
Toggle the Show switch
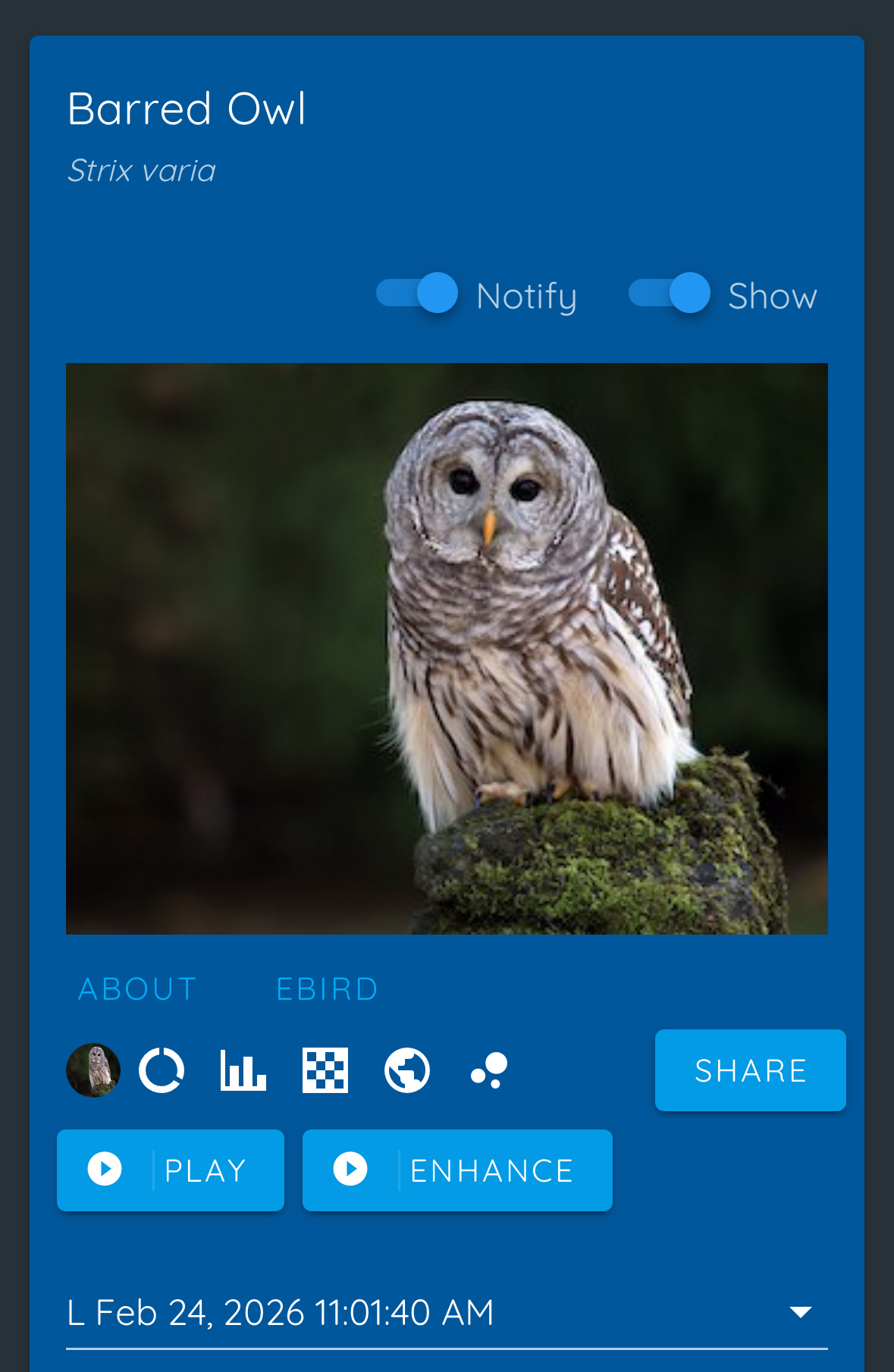(x=670, y=293)
